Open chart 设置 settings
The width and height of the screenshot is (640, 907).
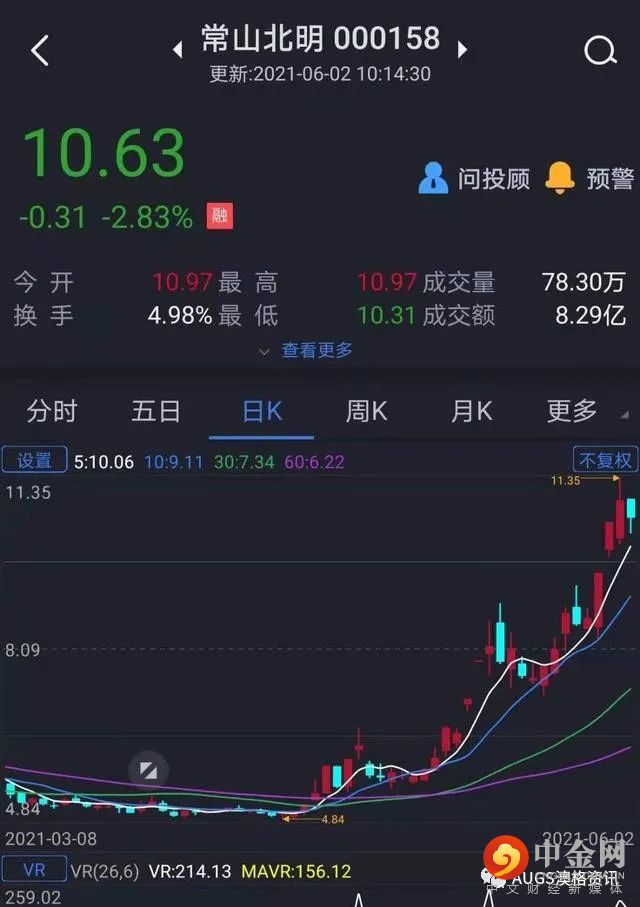pyautogui.click(x=34, y=461)
